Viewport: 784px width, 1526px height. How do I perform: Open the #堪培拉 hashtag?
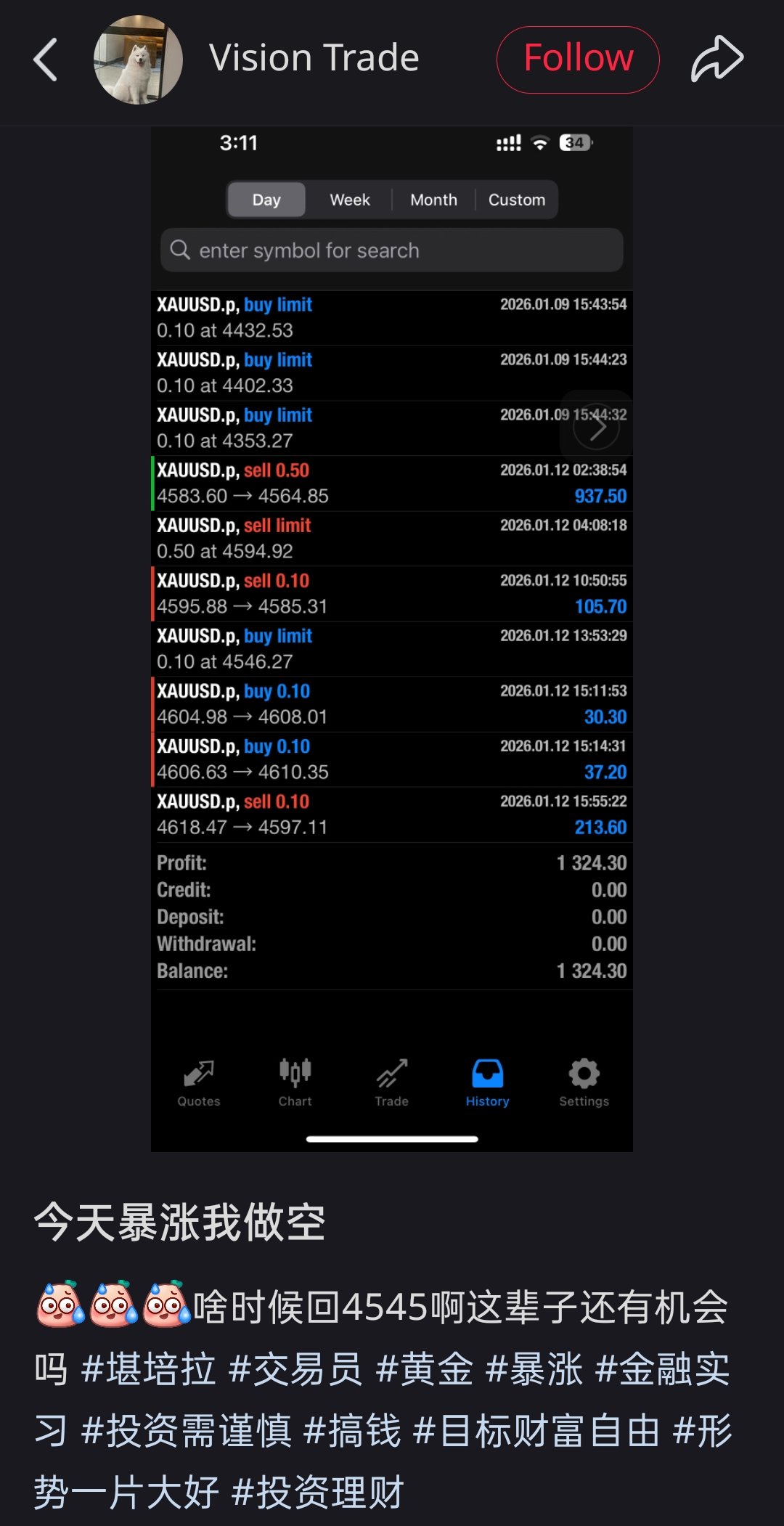coord(149,1370)
